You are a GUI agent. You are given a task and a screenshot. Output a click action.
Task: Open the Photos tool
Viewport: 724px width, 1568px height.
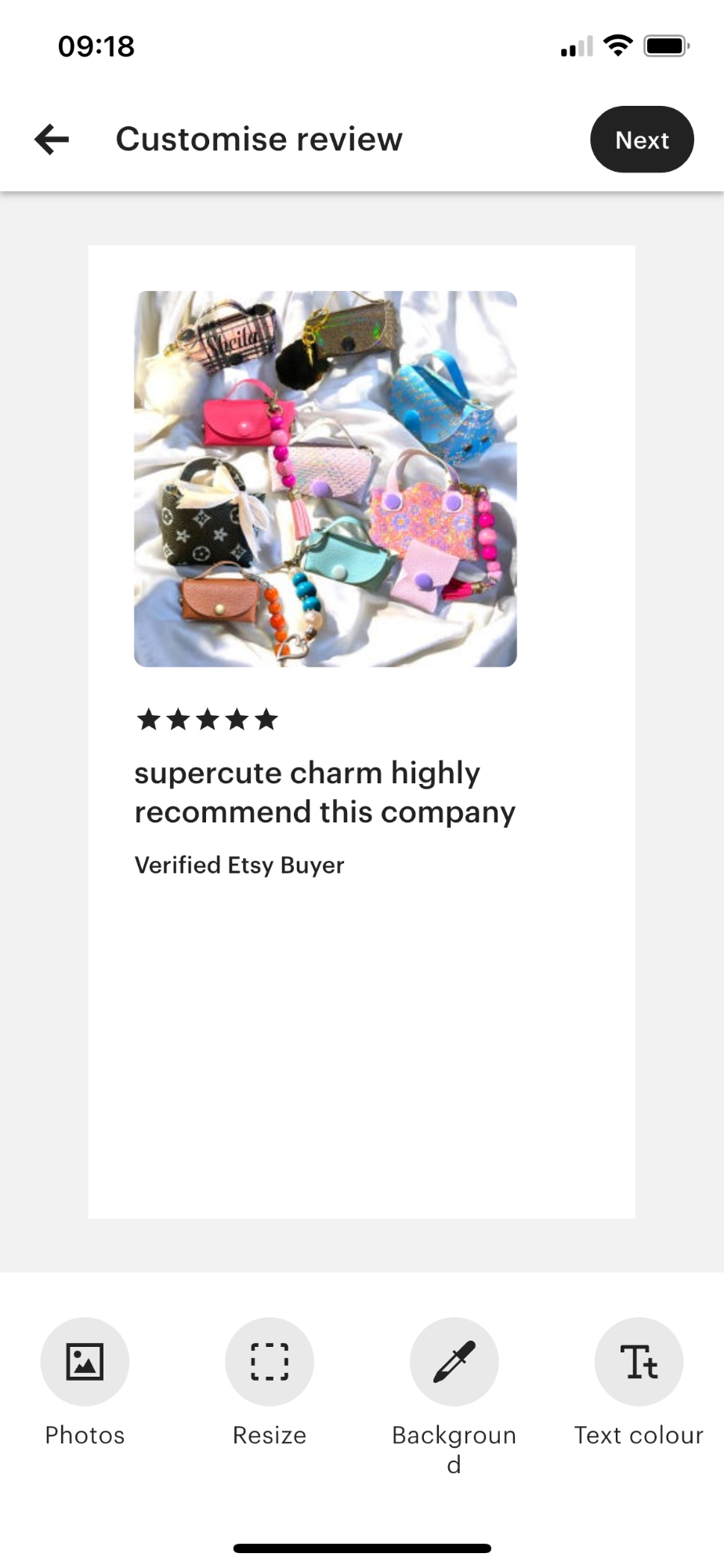coord(85,1362)
